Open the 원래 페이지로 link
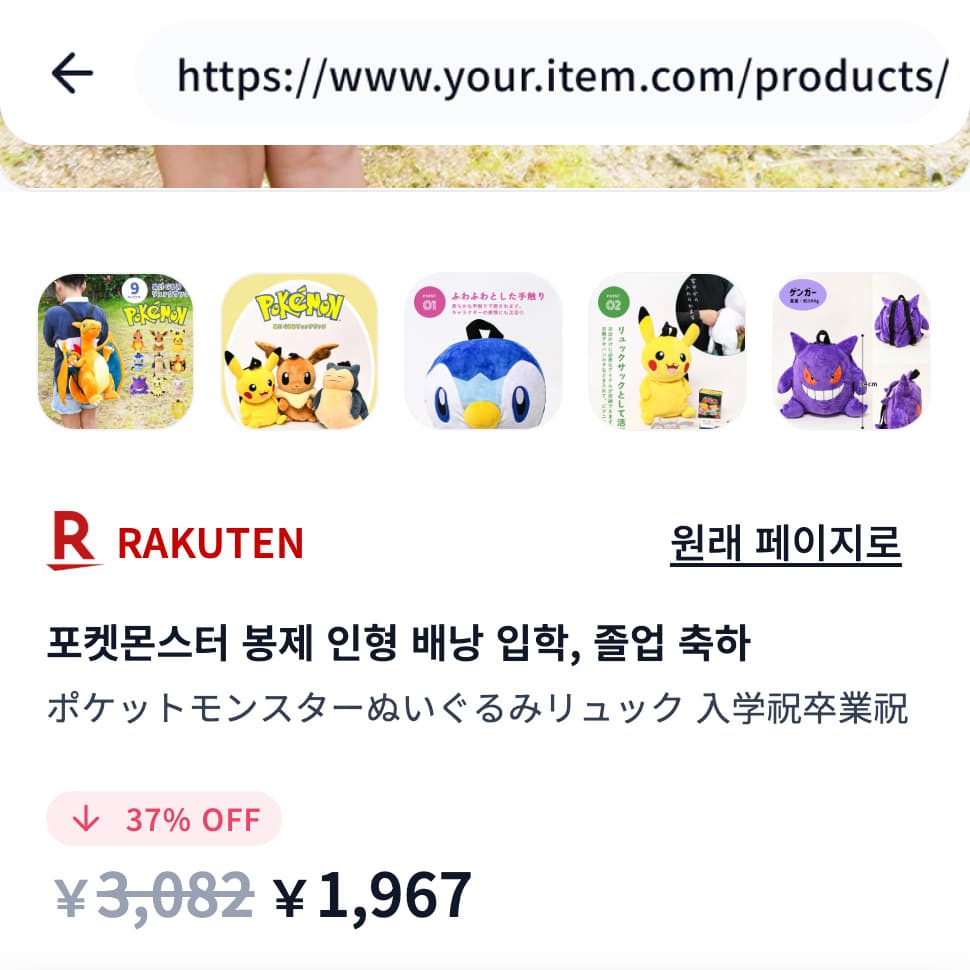Image resolution: width=970 pixels, height=970 pixels. pos(785,543)
